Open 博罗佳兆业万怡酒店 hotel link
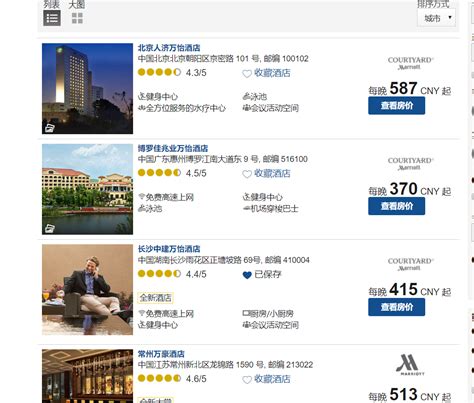 (x=173, y=148)
